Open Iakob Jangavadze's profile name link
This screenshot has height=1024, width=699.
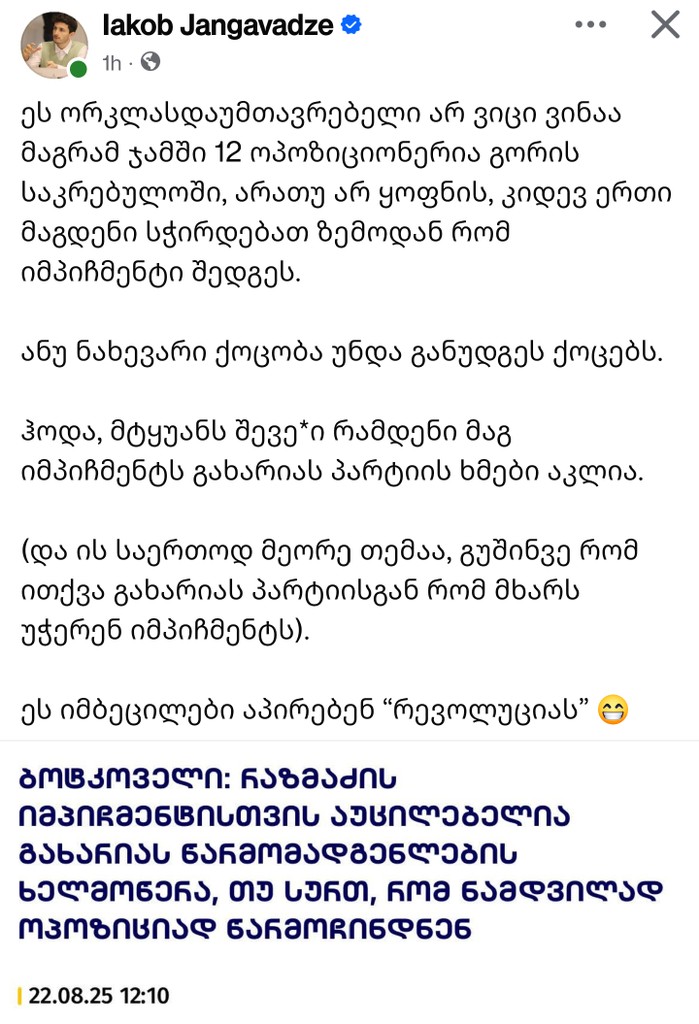click(x=217, y=26)
